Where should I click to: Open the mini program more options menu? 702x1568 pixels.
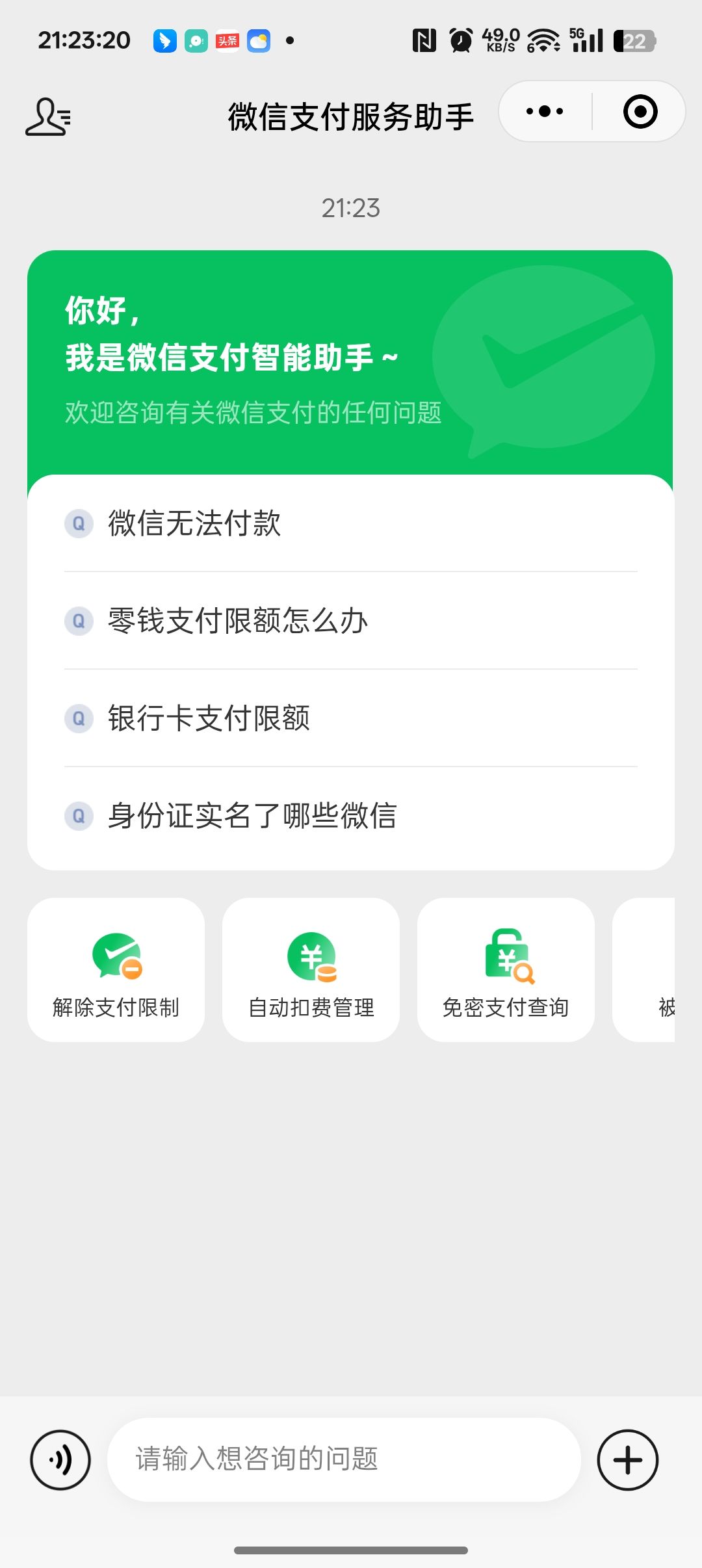(545, 112)
